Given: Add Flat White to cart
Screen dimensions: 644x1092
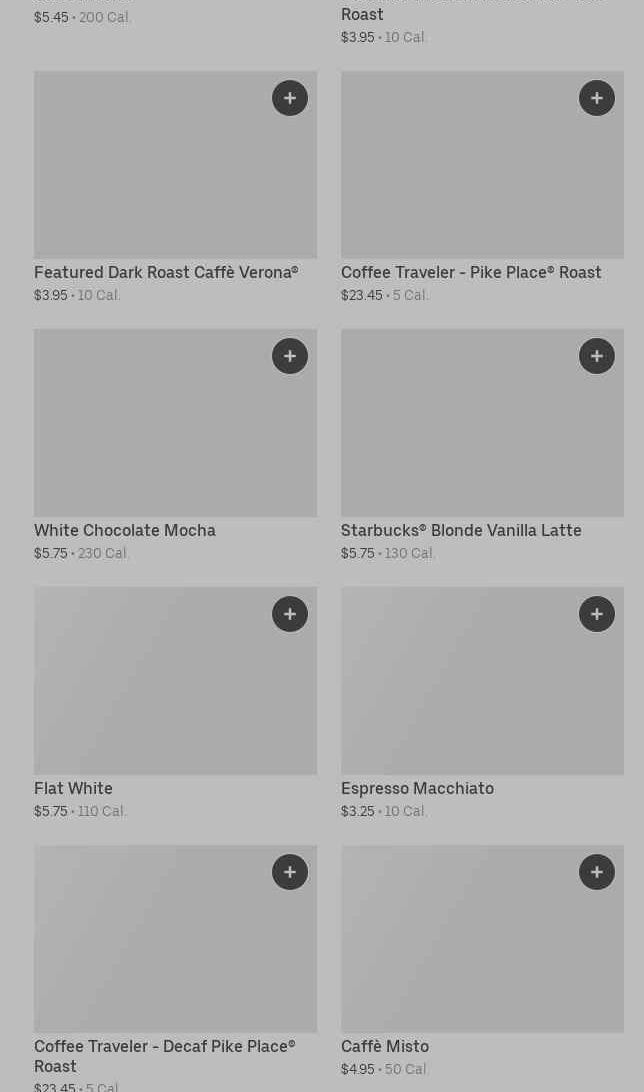Looking at the screenshot, I should point(290,614).
